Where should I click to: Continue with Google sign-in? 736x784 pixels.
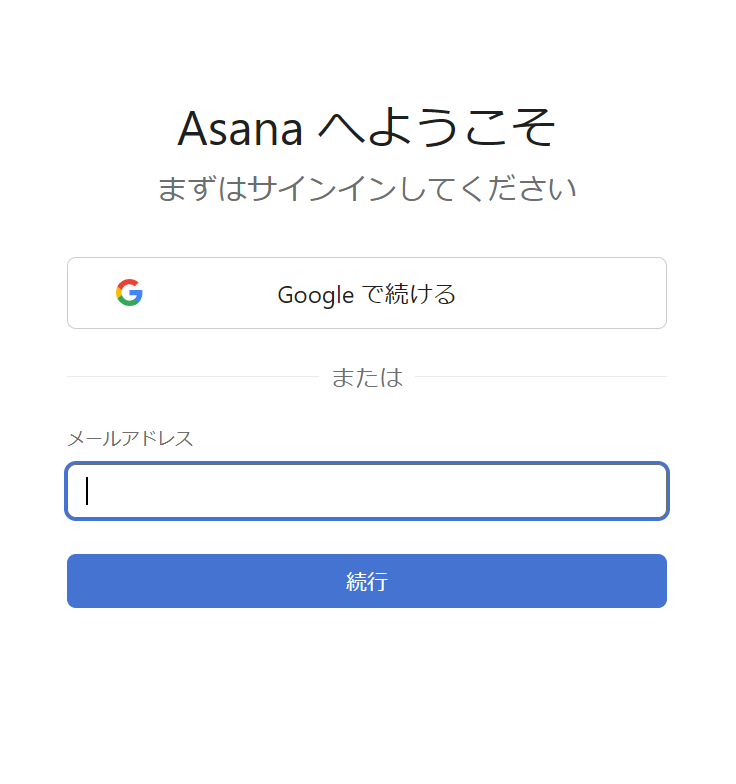pyautogui.click(x=366, y=293)
